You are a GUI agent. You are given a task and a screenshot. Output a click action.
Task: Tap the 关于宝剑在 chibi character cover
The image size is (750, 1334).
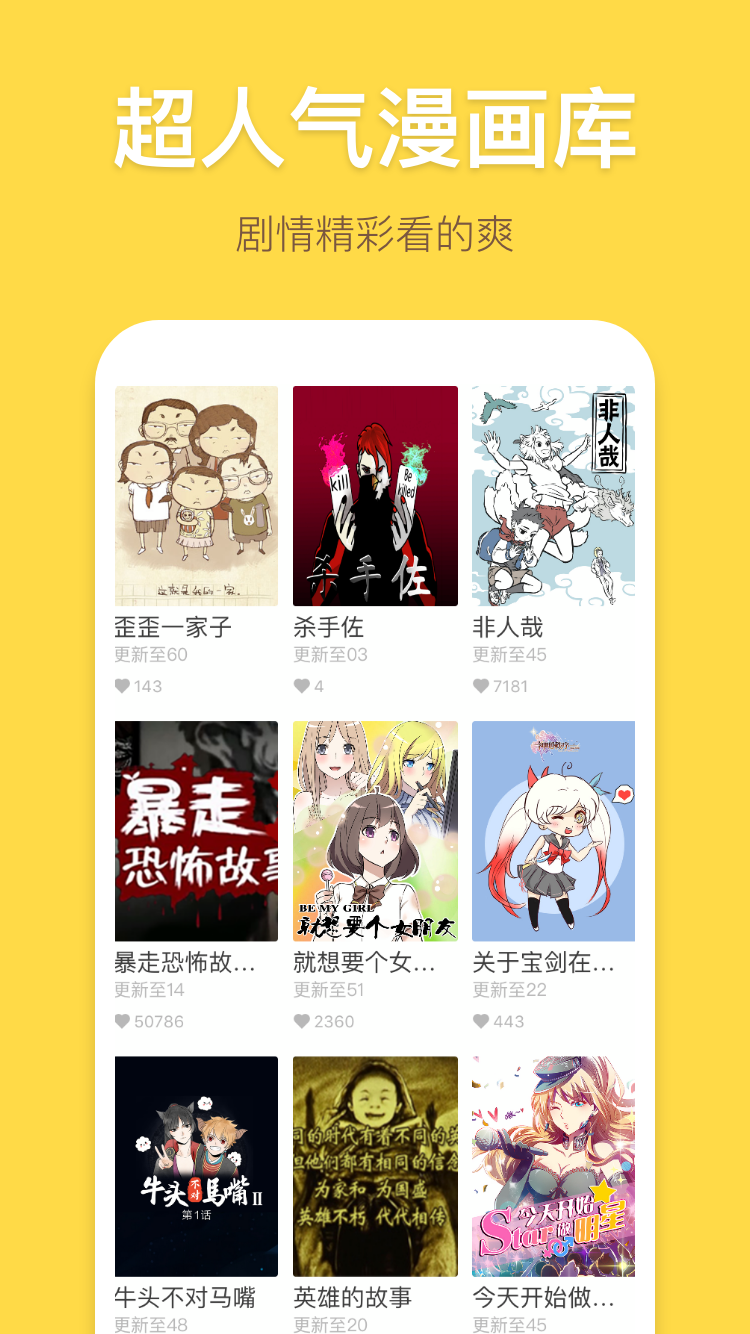point(554,831)
